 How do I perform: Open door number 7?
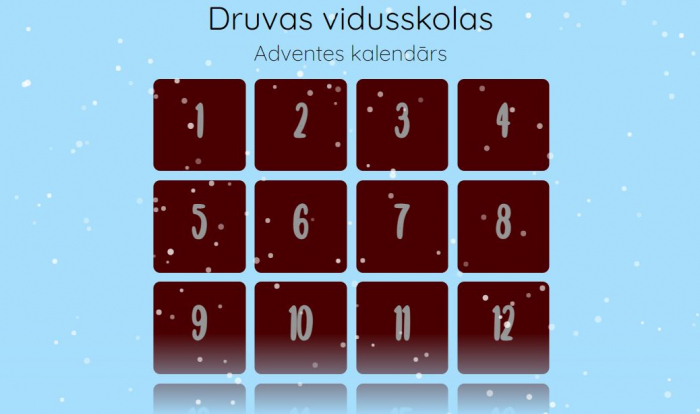point(402,225)
